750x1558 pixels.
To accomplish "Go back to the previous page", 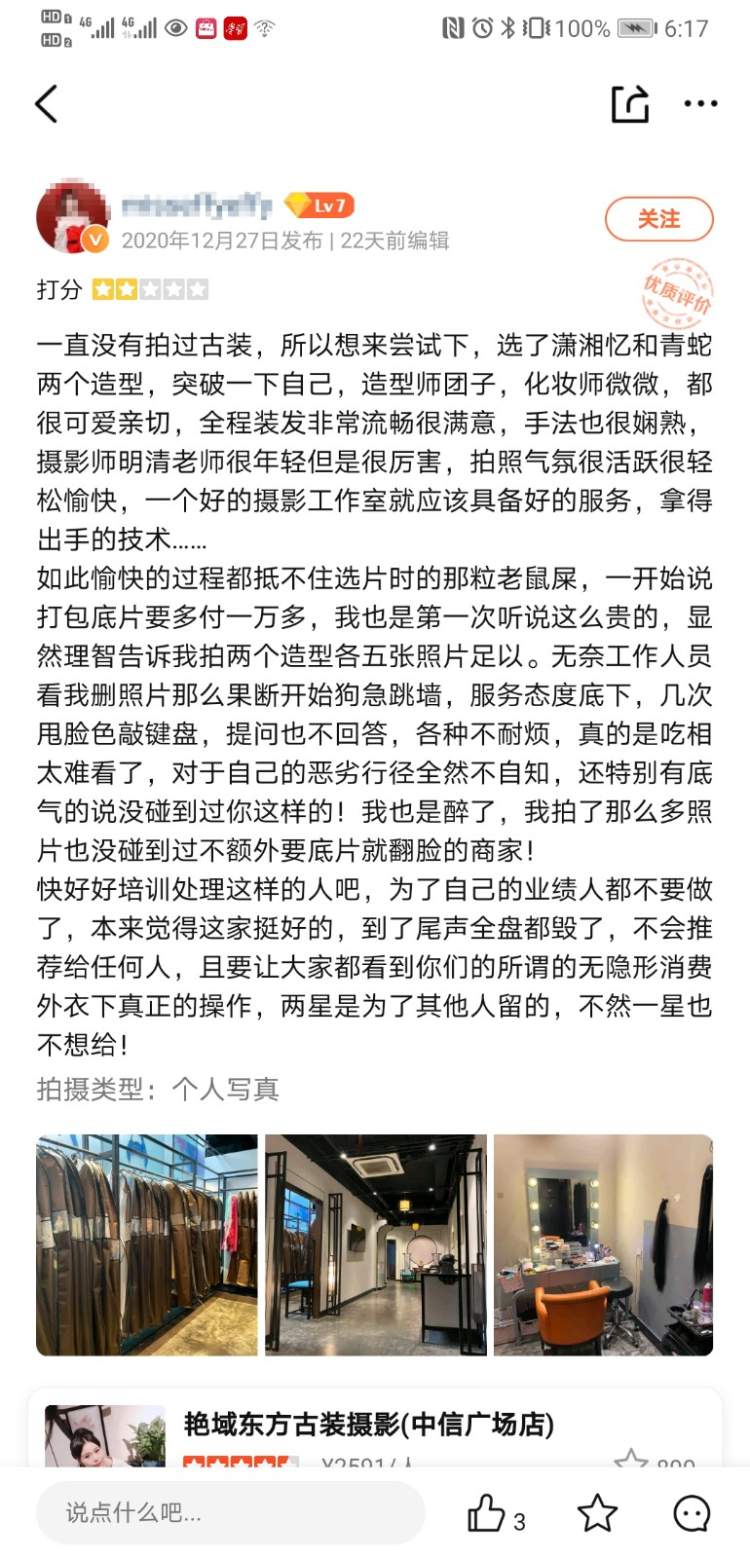I will coord(46,104).
